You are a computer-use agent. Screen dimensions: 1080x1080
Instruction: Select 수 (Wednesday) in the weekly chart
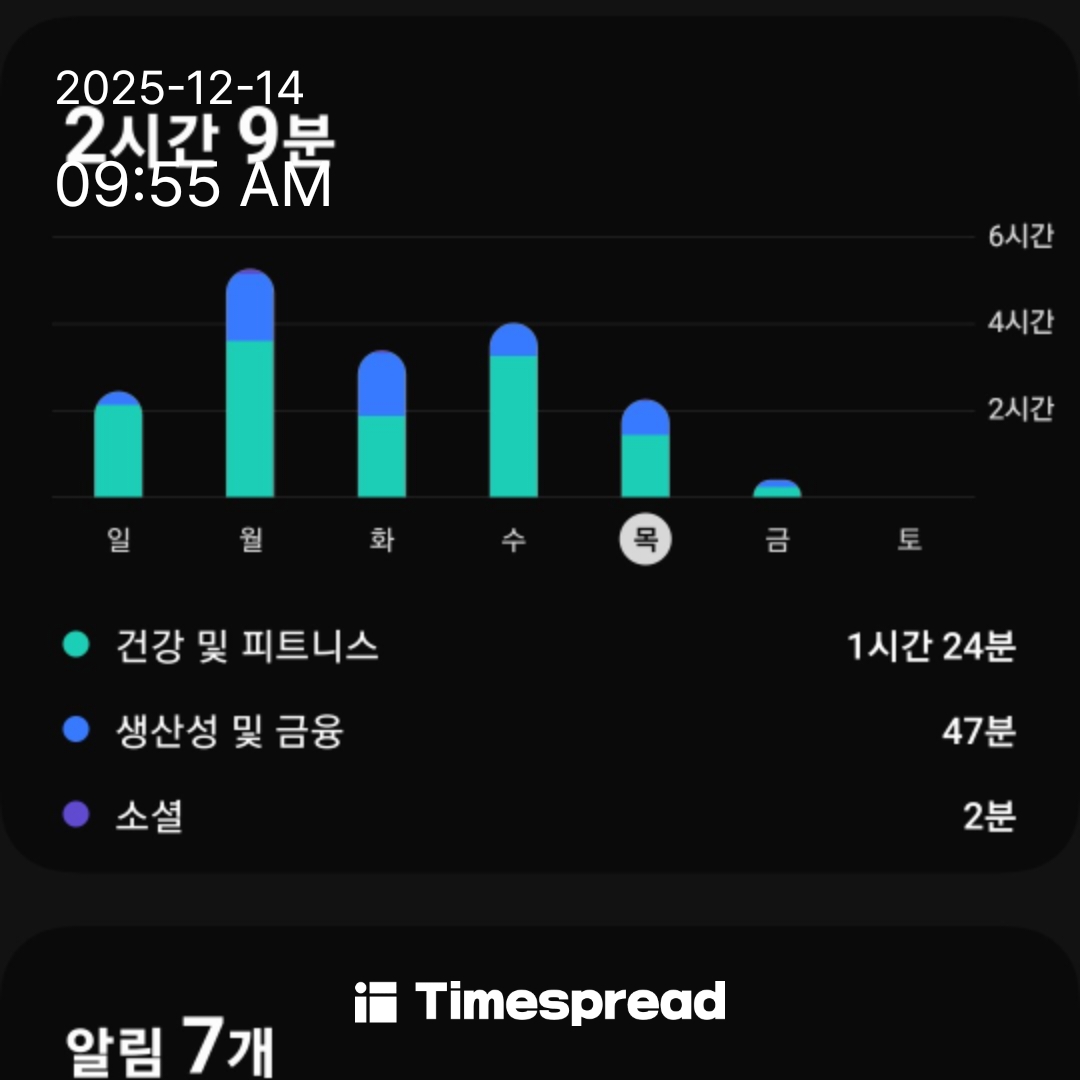[514, 539]
